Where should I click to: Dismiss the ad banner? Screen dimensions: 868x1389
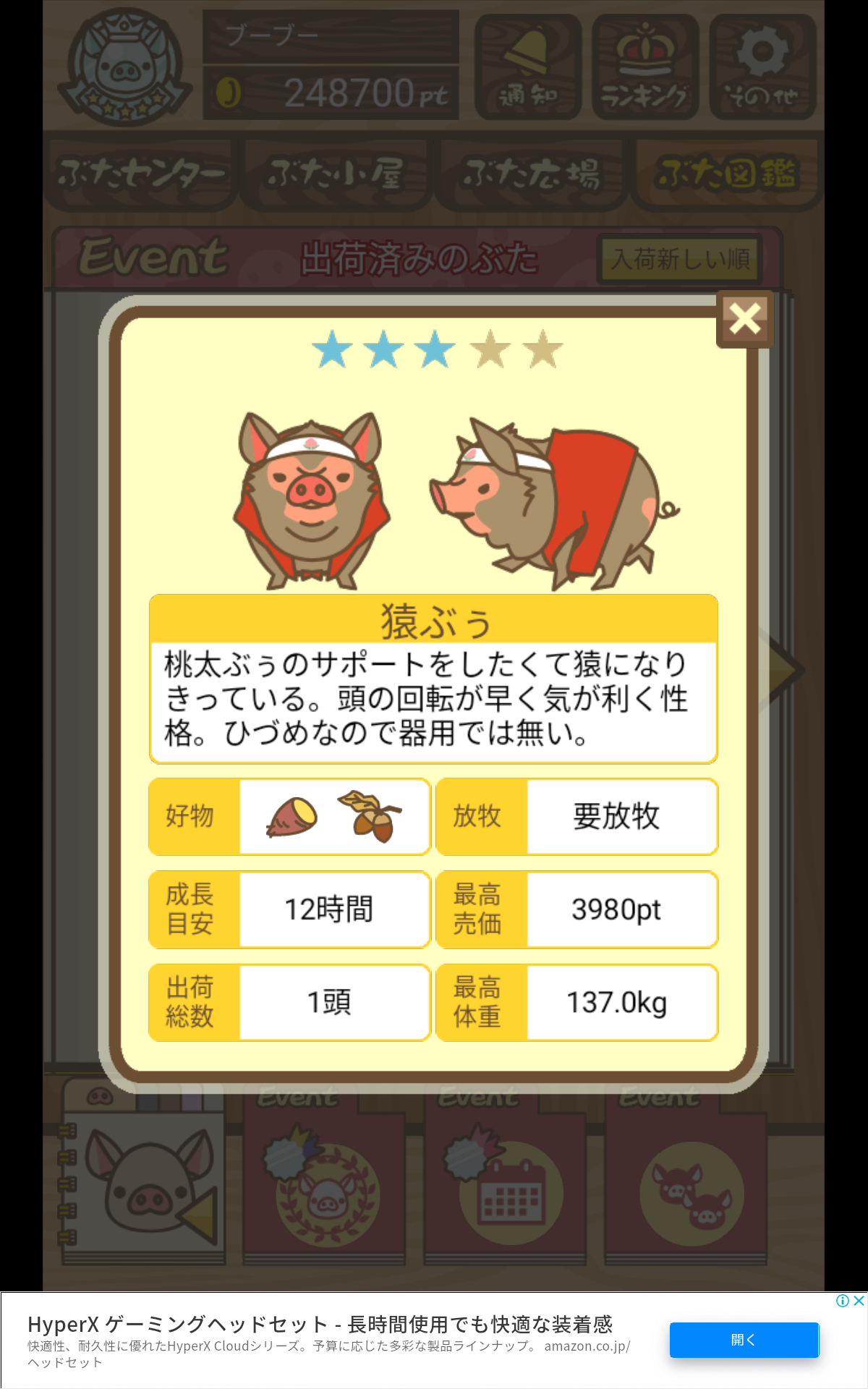tap(859, 1301)
